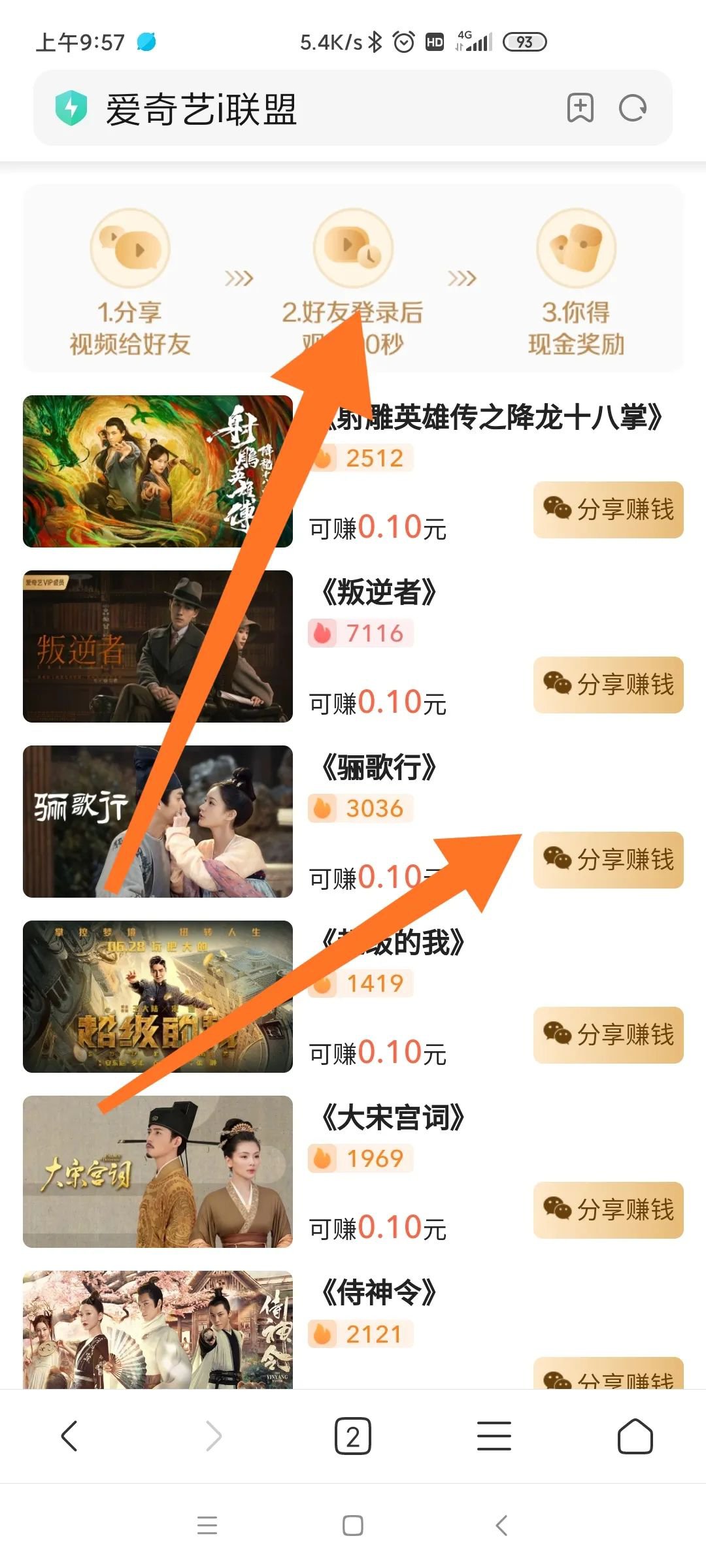This screenshot has width=706, height=1568.
Task: Open the 大宋宫词 poster thumbnail
Action: pyautogui.click(x=158, y=1171)
